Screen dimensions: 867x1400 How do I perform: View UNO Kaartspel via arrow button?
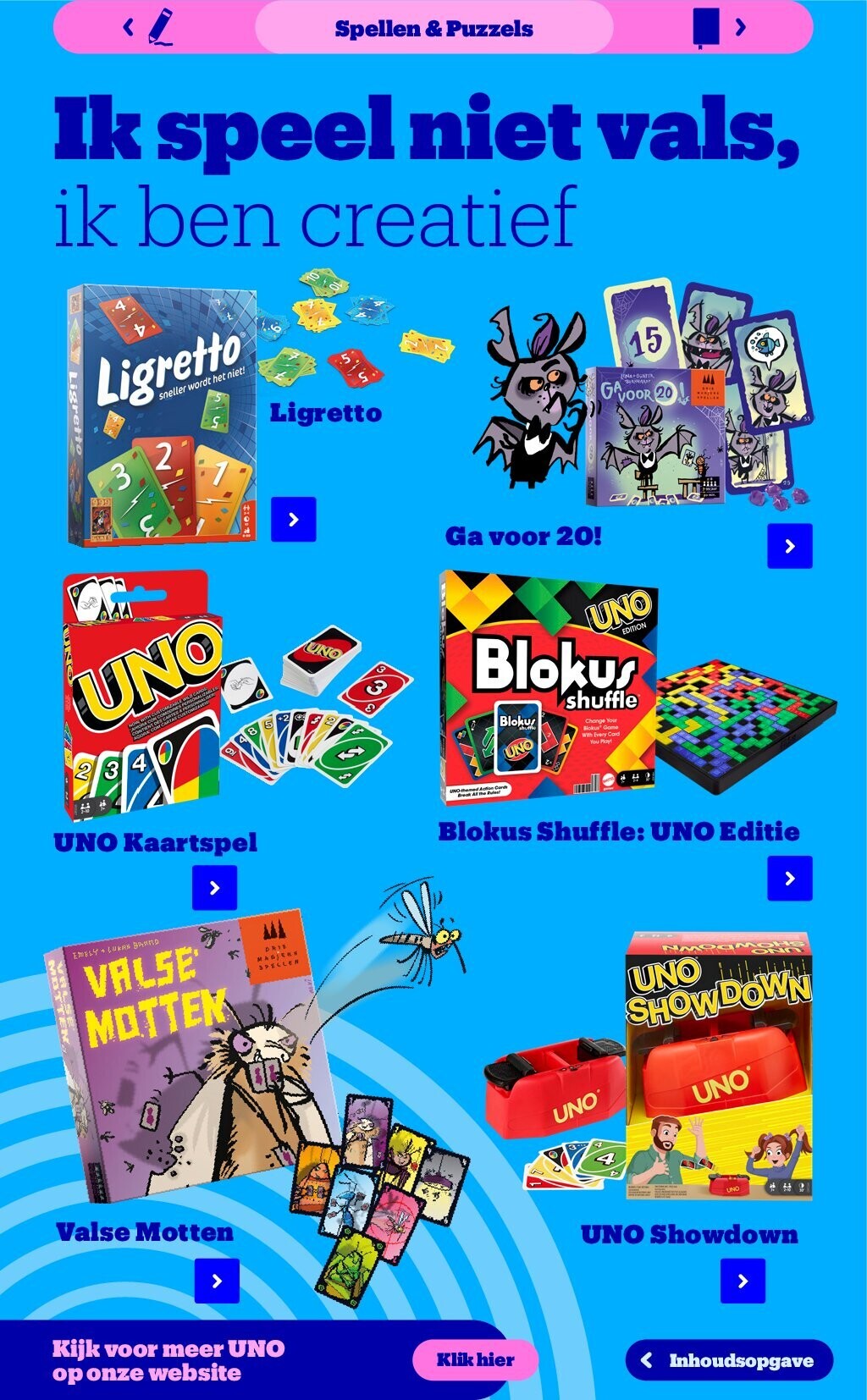click(214, 888)
